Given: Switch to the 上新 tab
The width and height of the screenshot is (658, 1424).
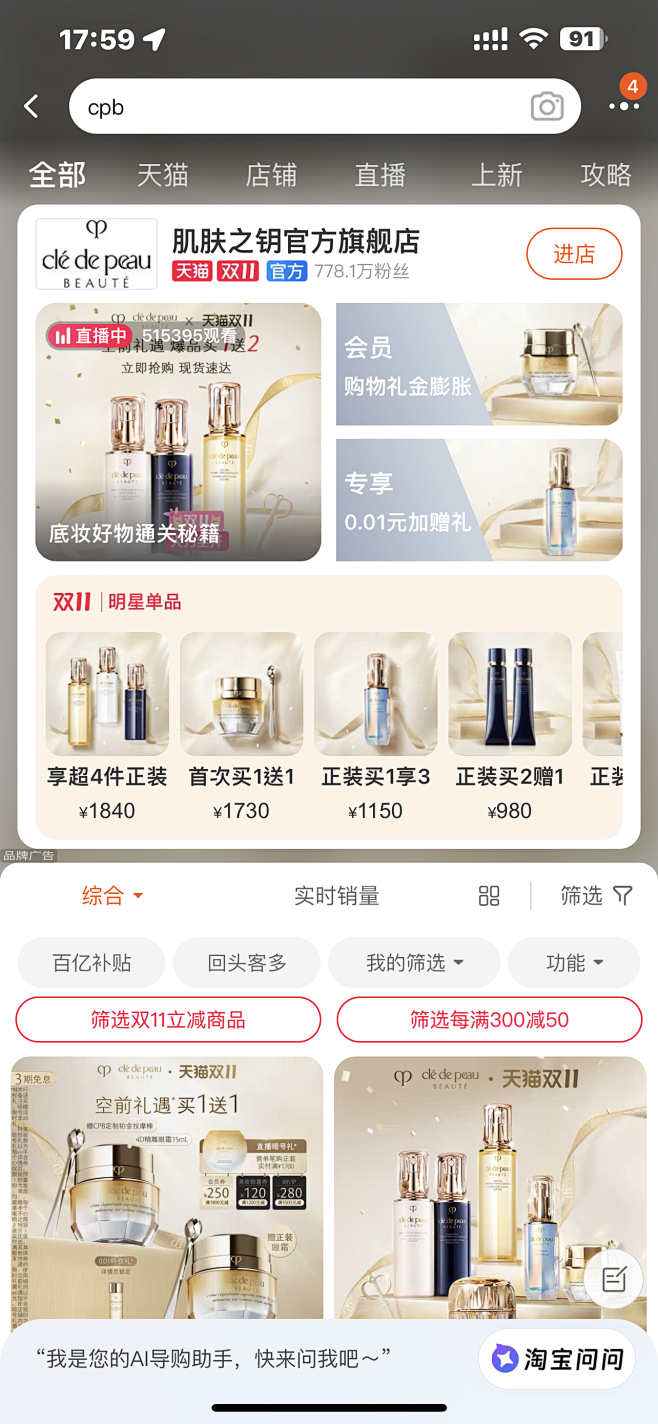Looking at the screenshot, I should (497, 175).
